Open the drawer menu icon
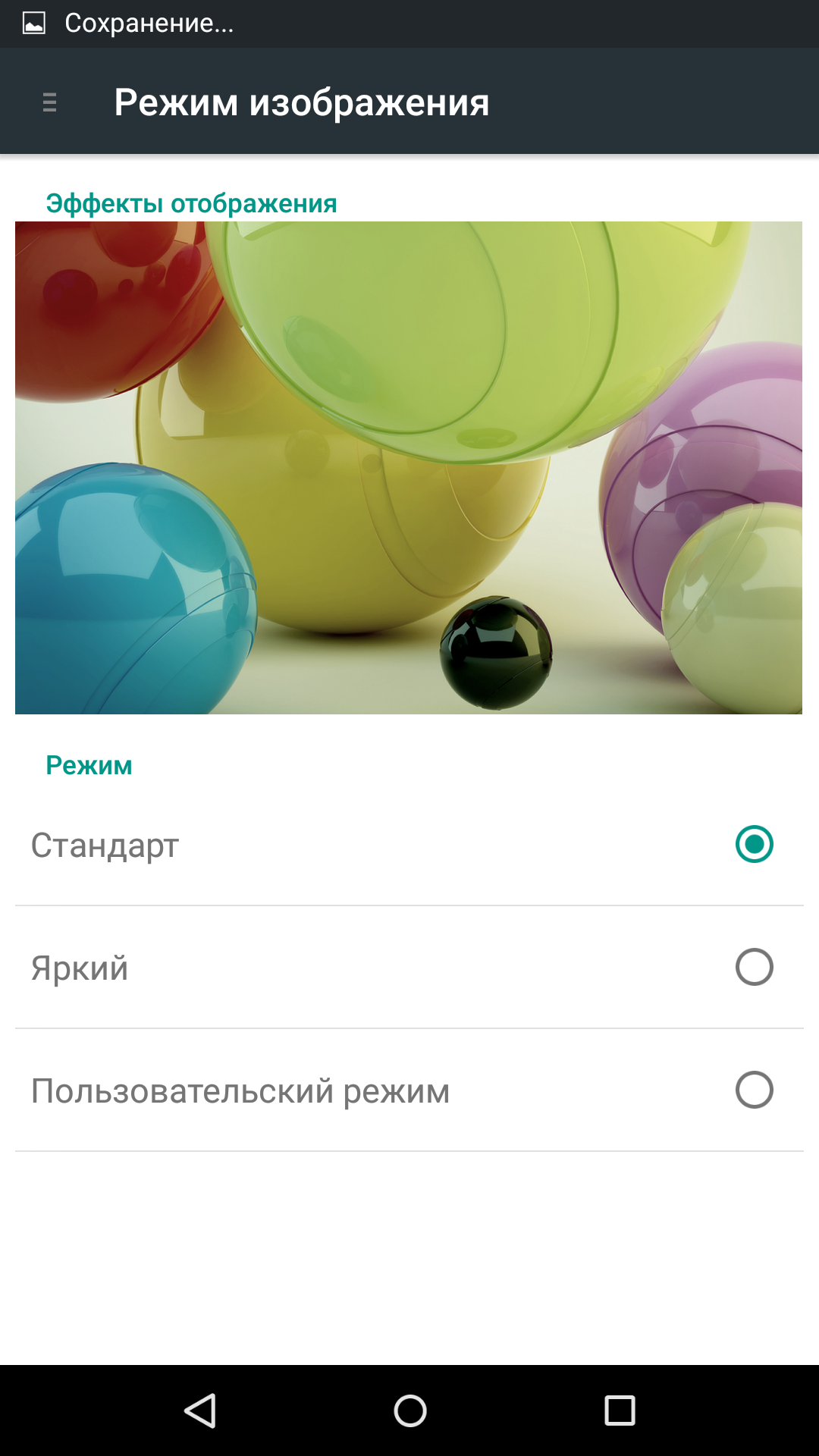The width and height of the screenshot is (819, 1456). pos(49,102)
